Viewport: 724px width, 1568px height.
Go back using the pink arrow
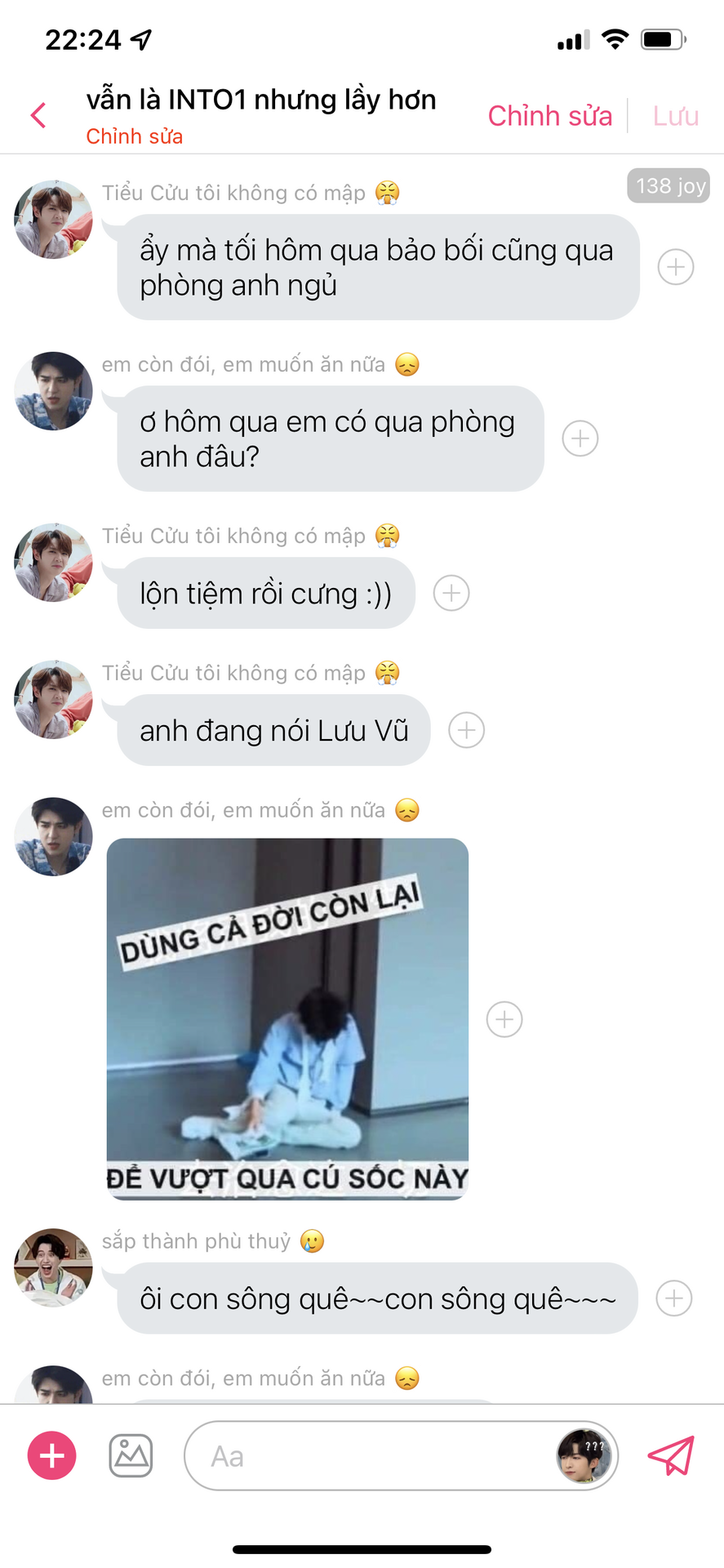click(x=38, y=115)
